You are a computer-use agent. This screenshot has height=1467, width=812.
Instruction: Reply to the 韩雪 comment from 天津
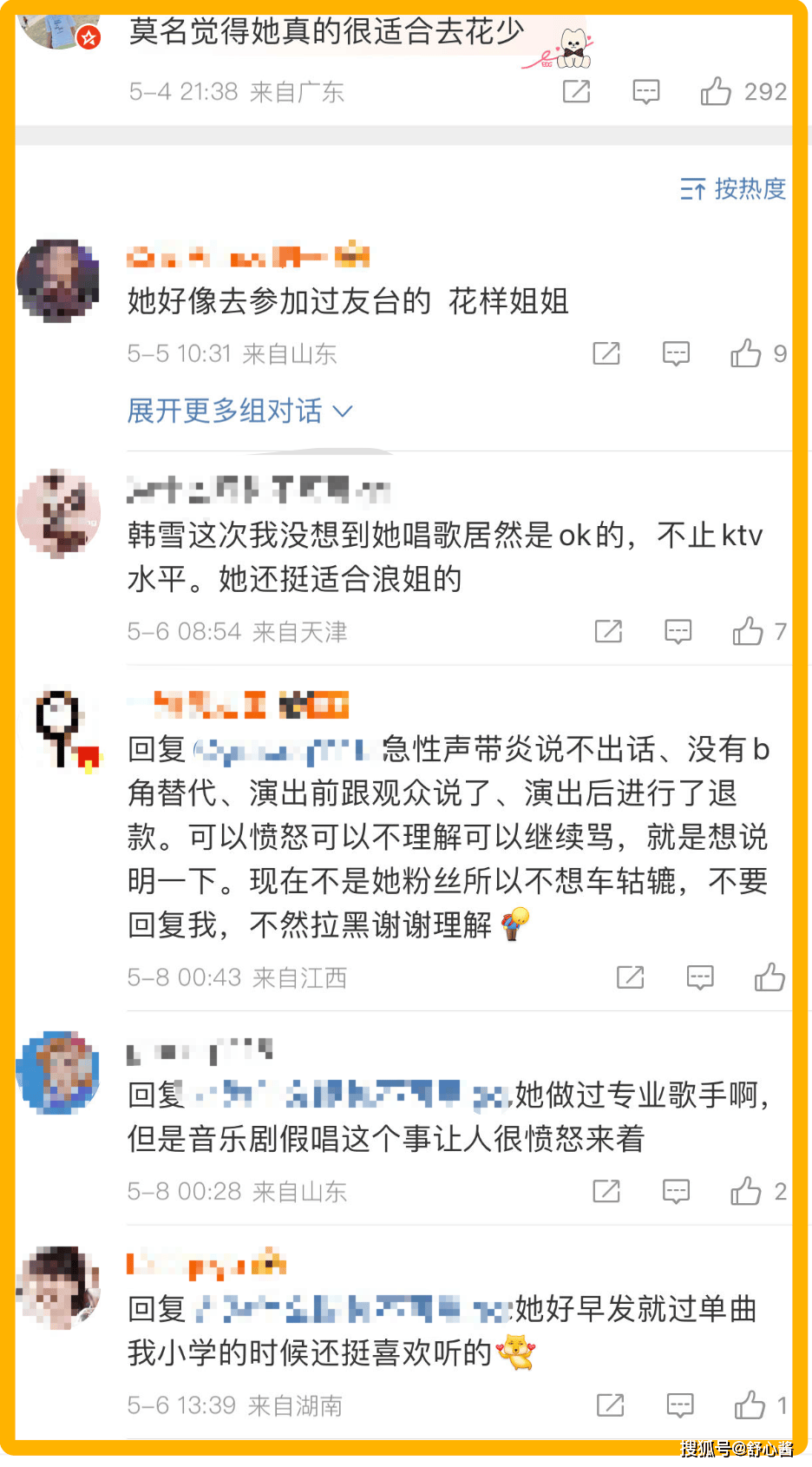point(678,631)
